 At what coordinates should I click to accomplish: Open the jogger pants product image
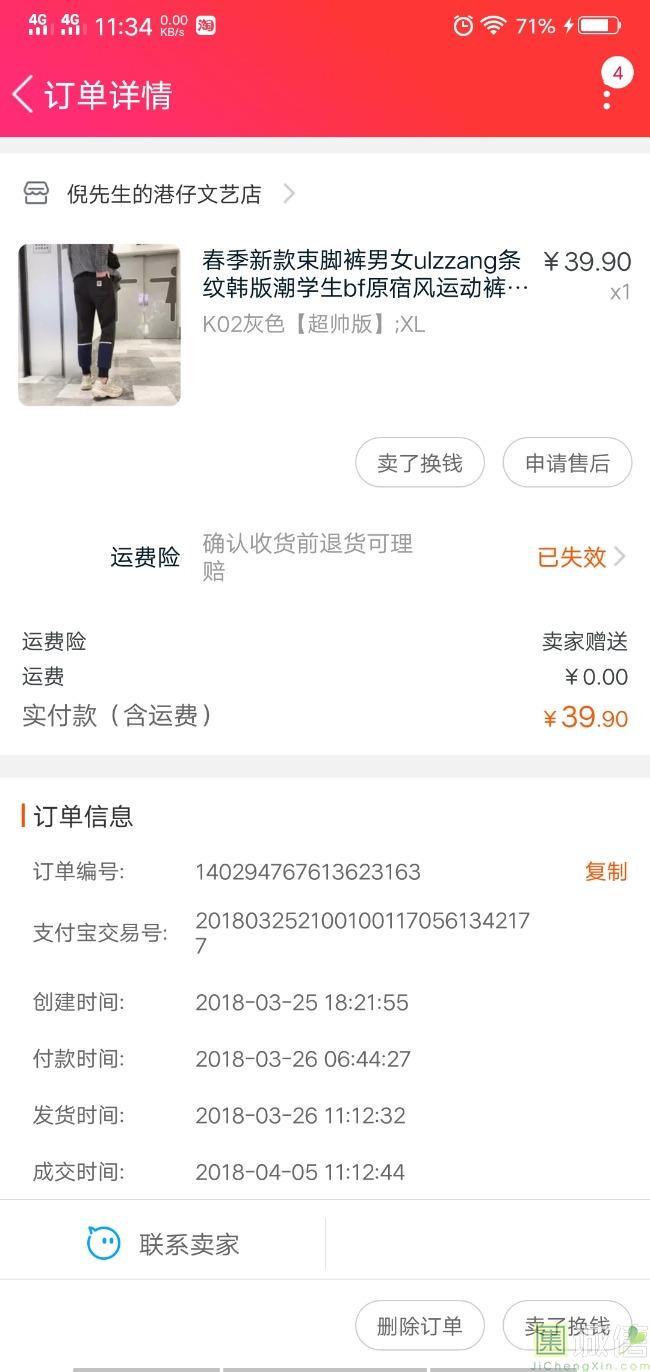[99, 325]
